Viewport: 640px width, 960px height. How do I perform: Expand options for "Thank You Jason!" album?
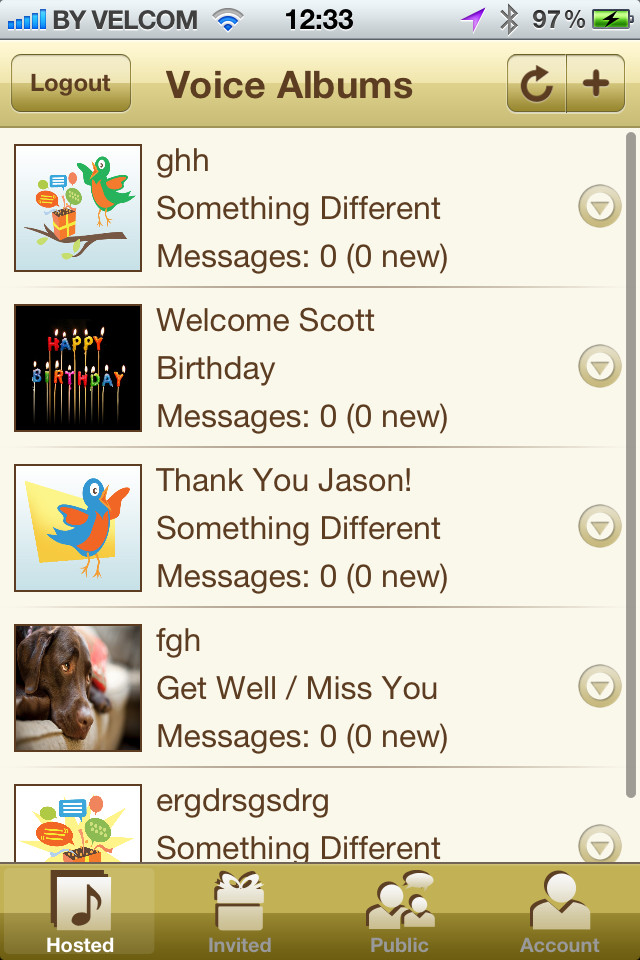coord(599,527)
